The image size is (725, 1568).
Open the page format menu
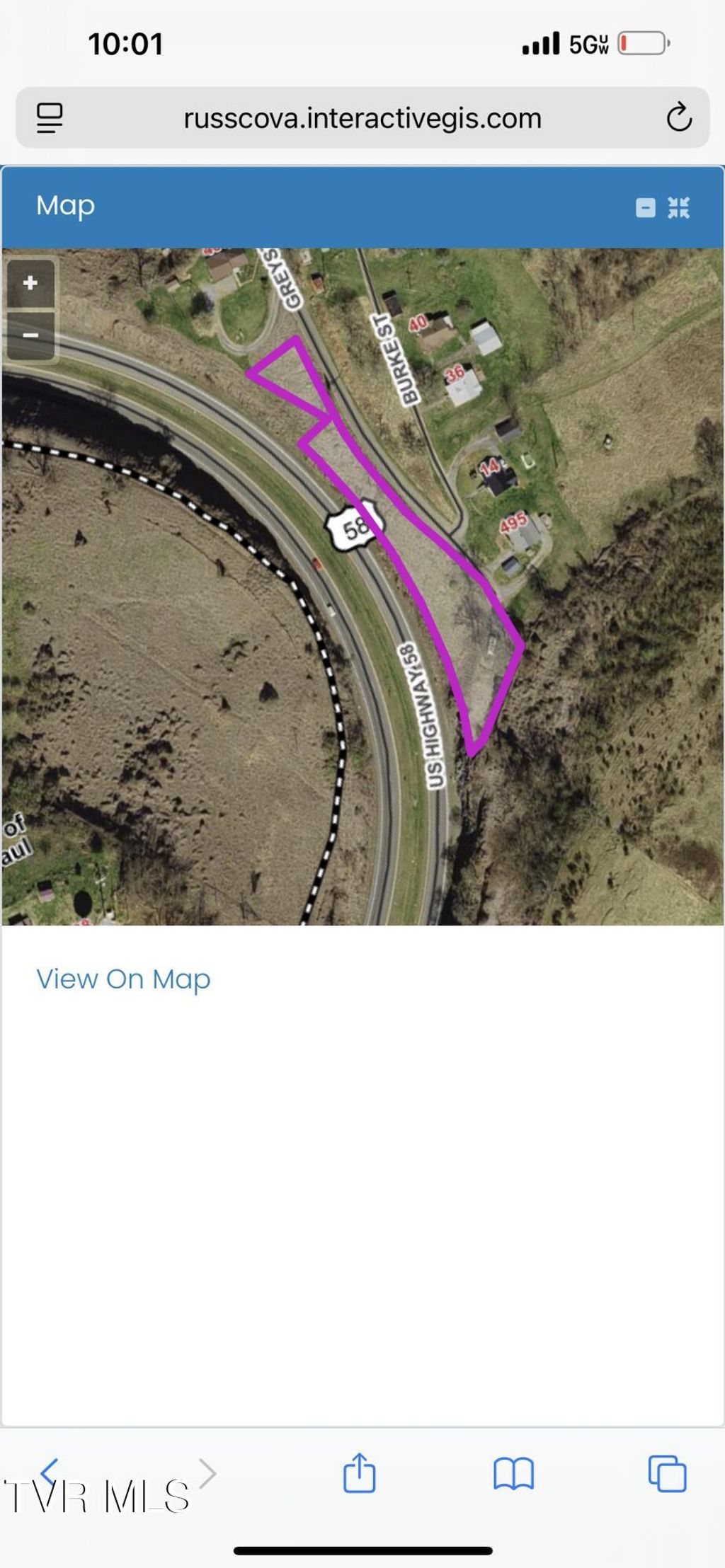(x=50, y=117)
